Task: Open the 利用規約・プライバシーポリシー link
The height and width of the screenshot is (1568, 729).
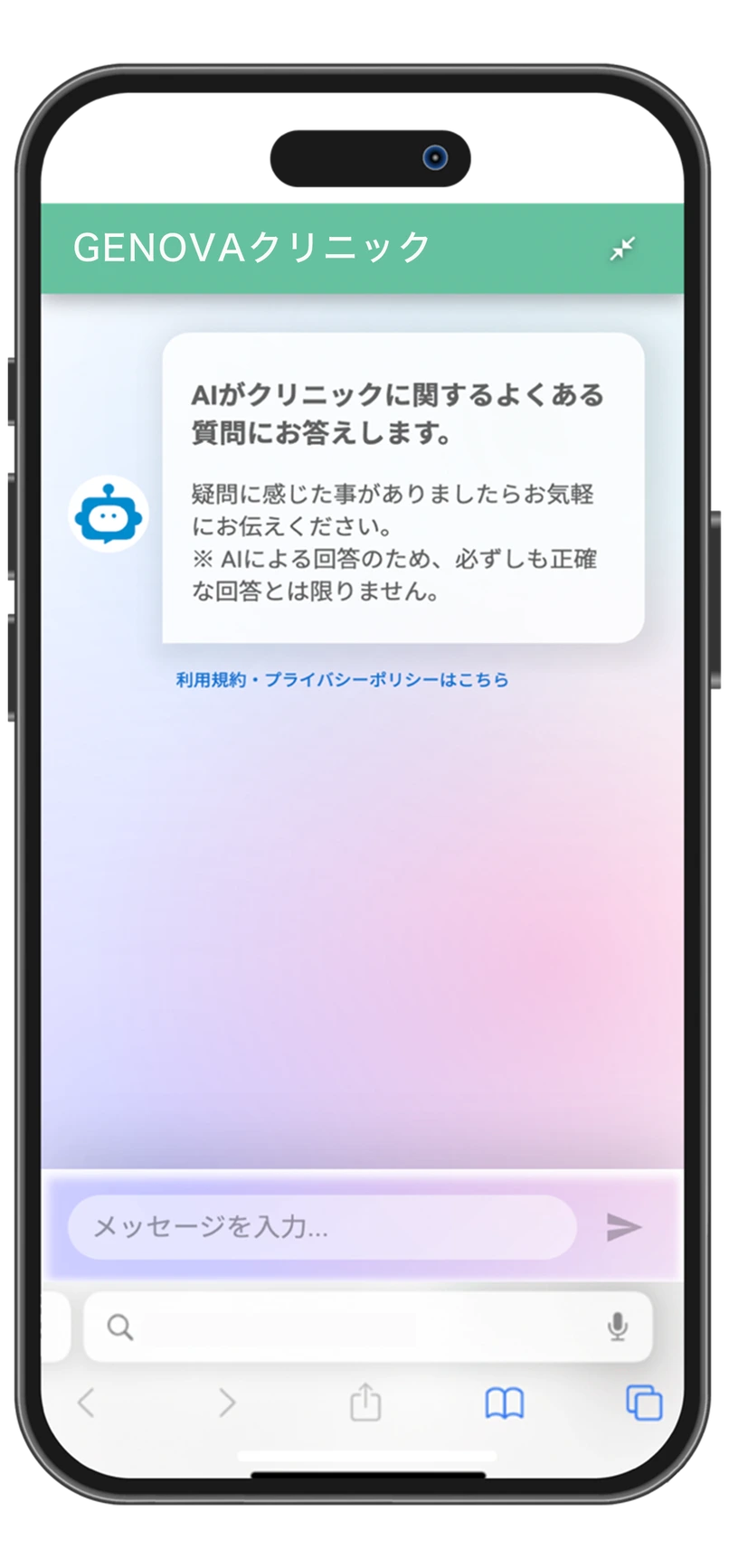Action: coord(342,680)
